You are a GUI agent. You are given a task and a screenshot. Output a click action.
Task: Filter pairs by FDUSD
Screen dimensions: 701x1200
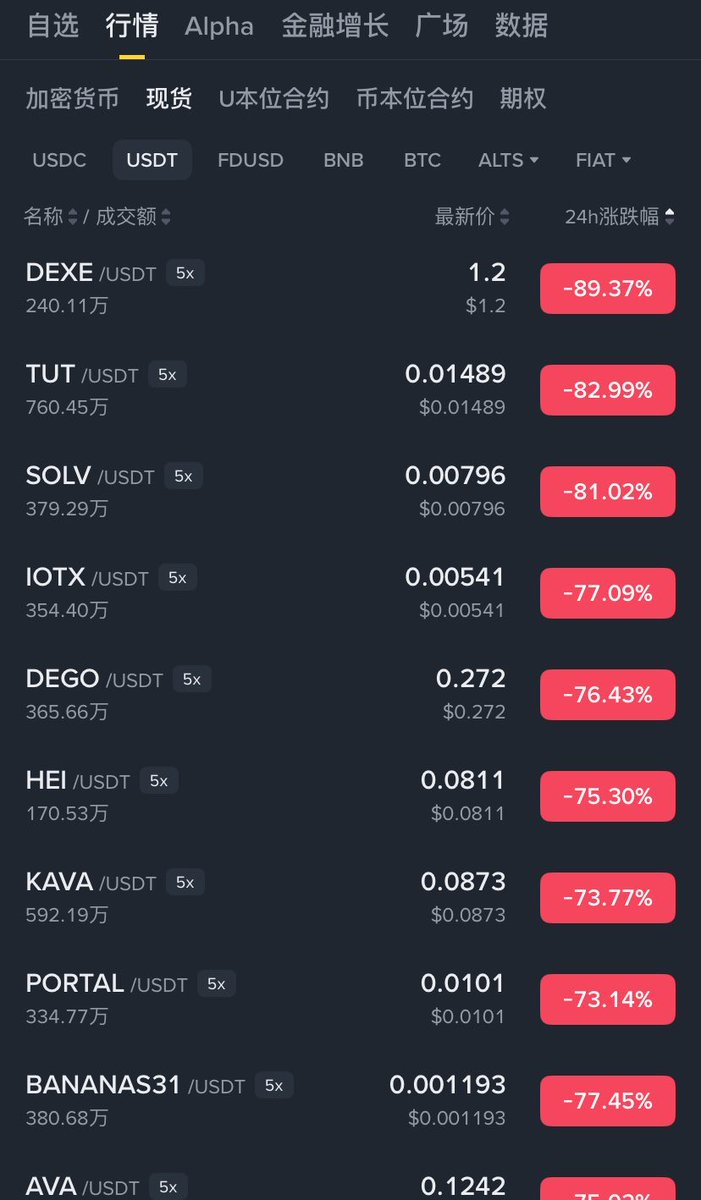pos(250,160)
